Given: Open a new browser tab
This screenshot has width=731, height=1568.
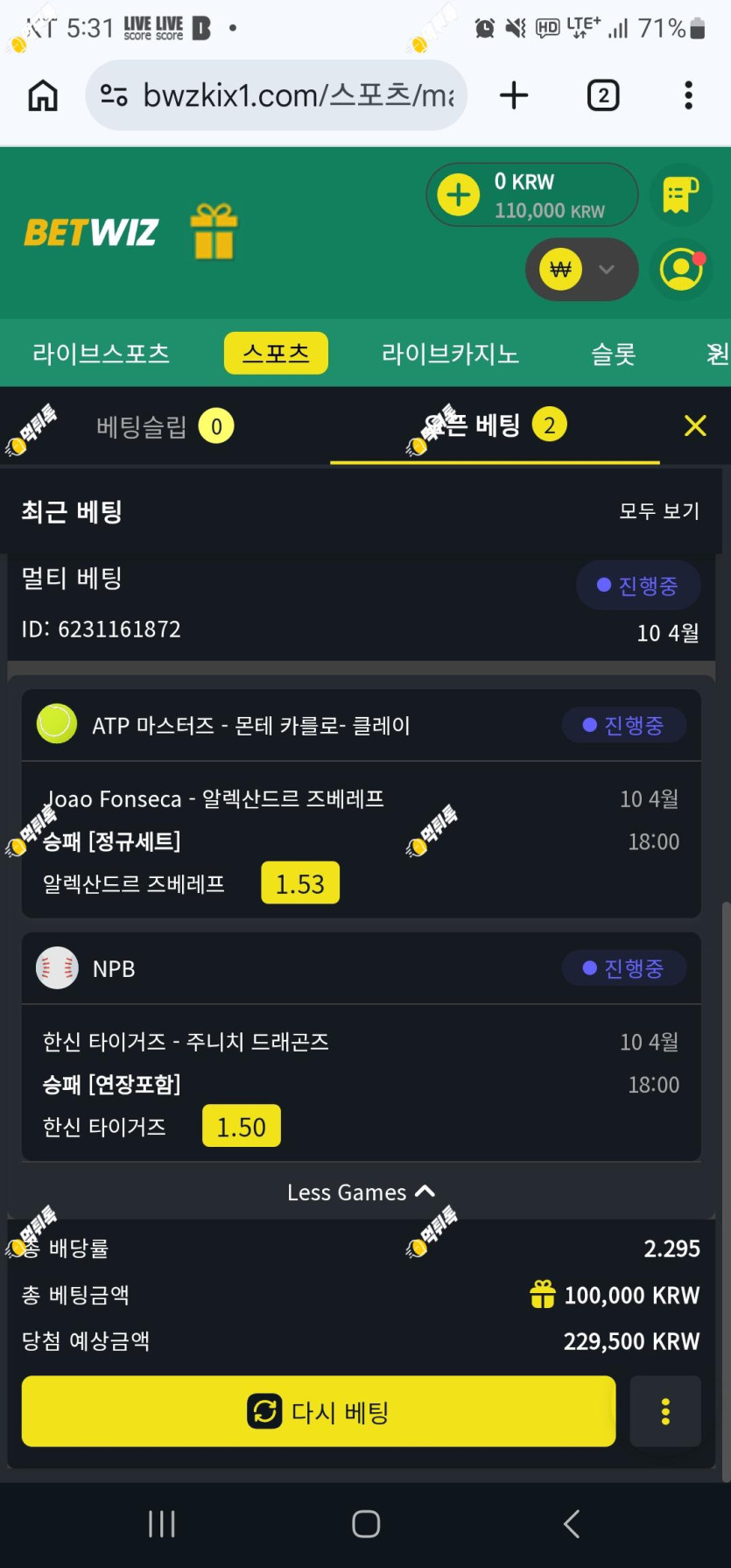Looking at the screenshot, I should pos(514,95).
